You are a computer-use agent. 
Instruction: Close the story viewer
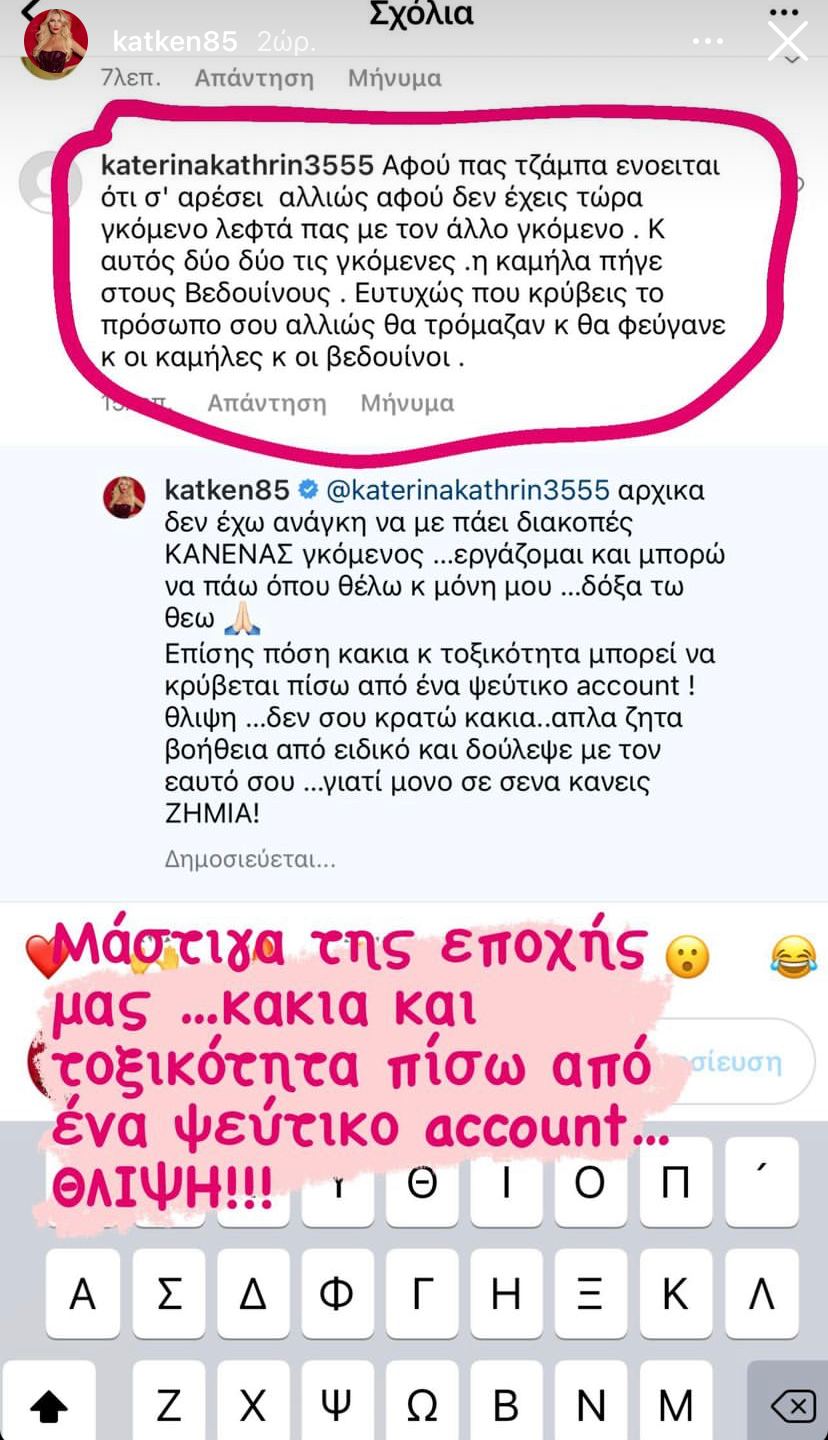pyautogui.click(x=787, y=42)
